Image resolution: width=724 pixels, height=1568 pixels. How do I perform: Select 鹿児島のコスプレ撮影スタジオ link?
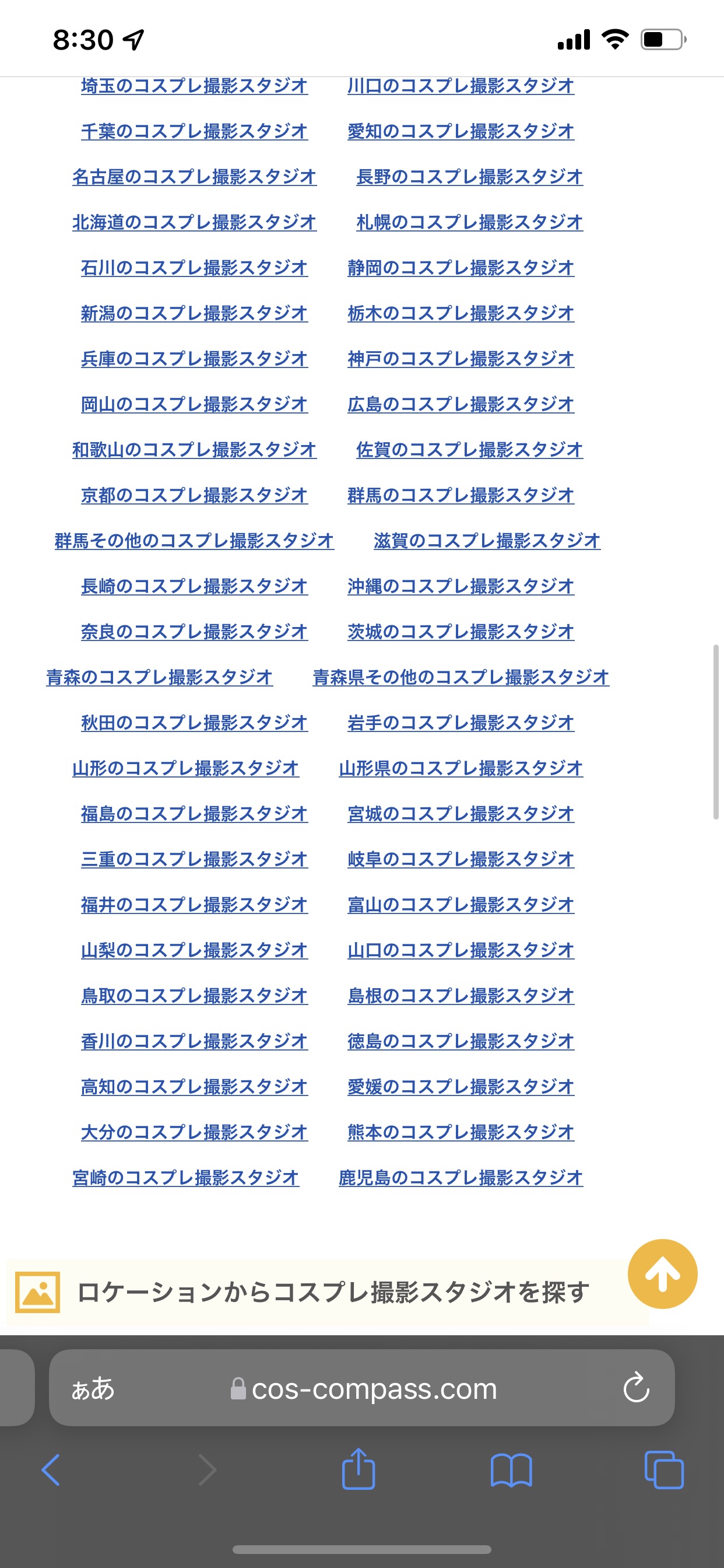click(461, 1177)
